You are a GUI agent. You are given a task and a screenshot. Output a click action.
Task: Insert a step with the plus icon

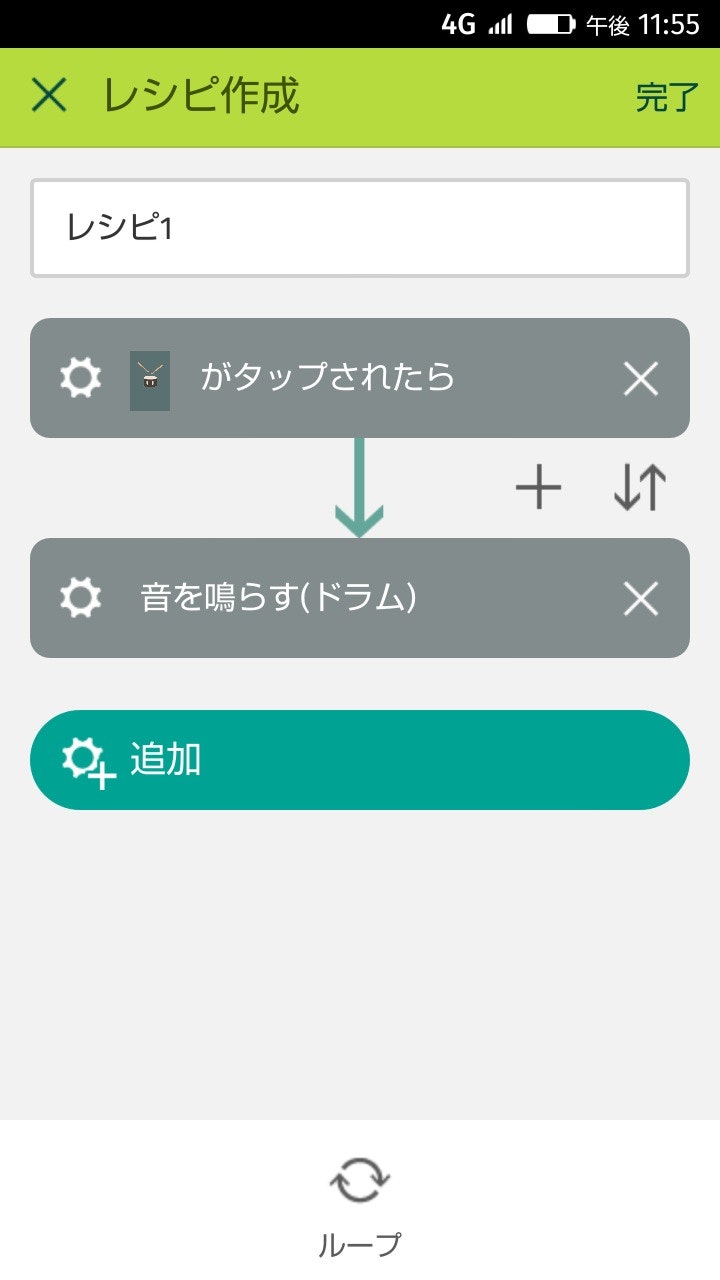(538, 489)
